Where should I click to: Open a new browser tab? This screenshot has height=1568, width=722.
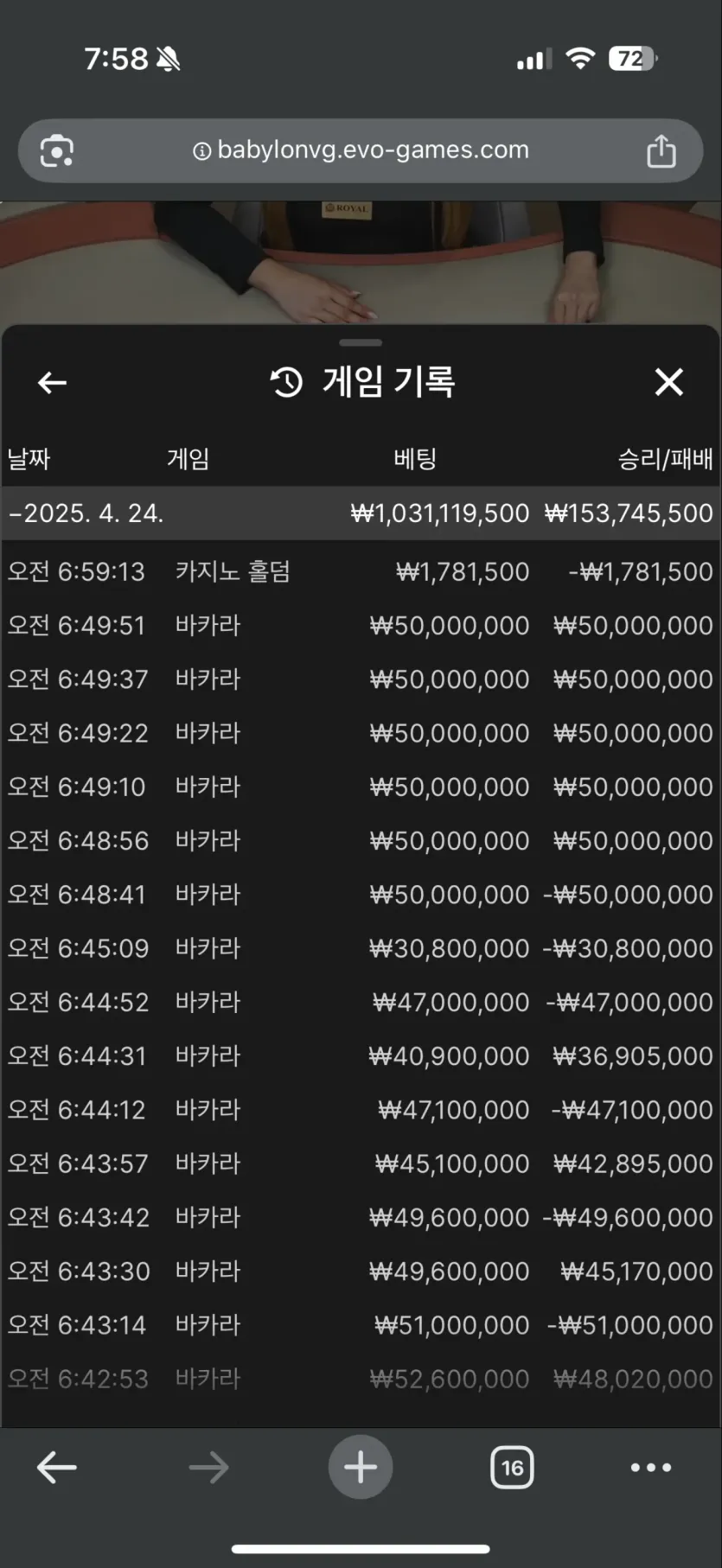[361, 1467]
